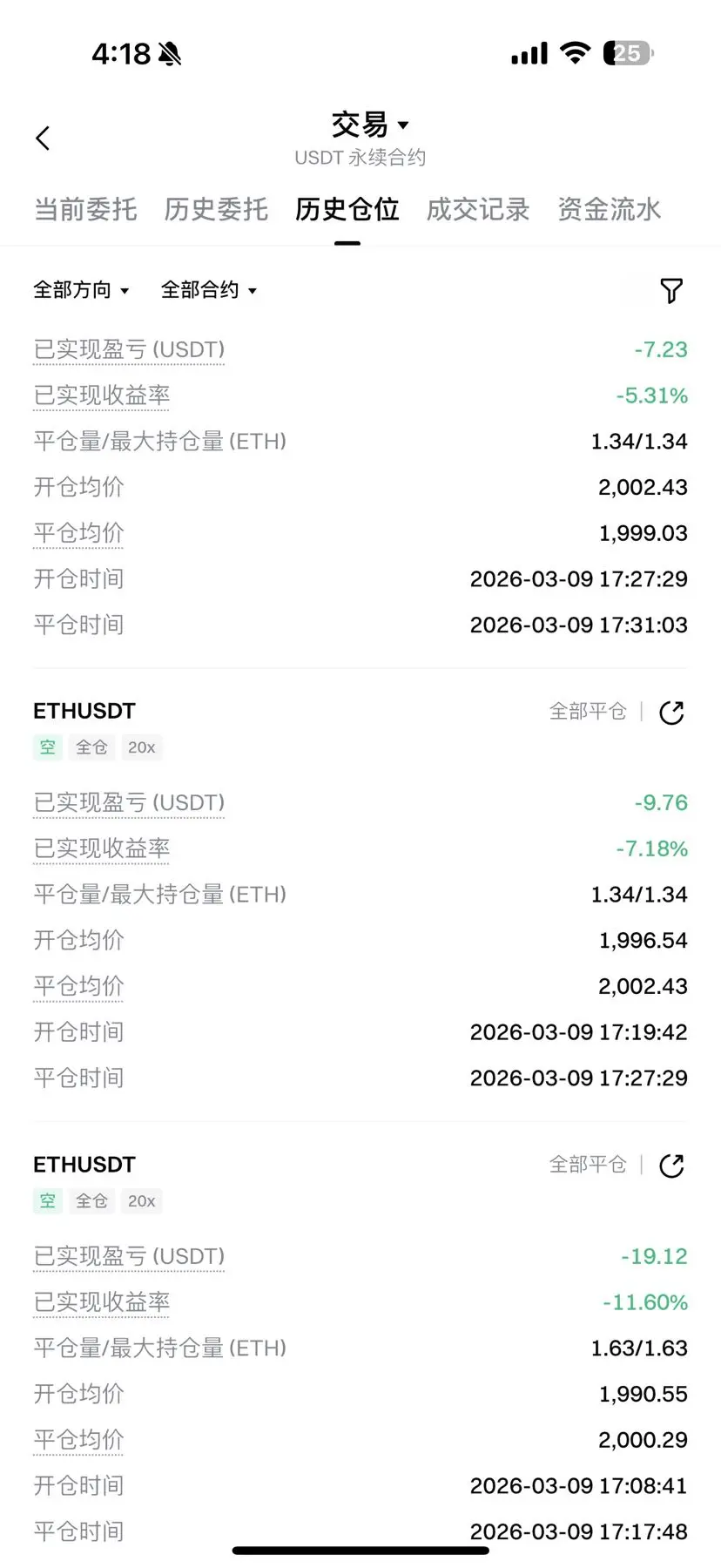The height and width of the screenshot is (1568, 721).
Task: Open the 交易 title dropdown
Action: 370,125
